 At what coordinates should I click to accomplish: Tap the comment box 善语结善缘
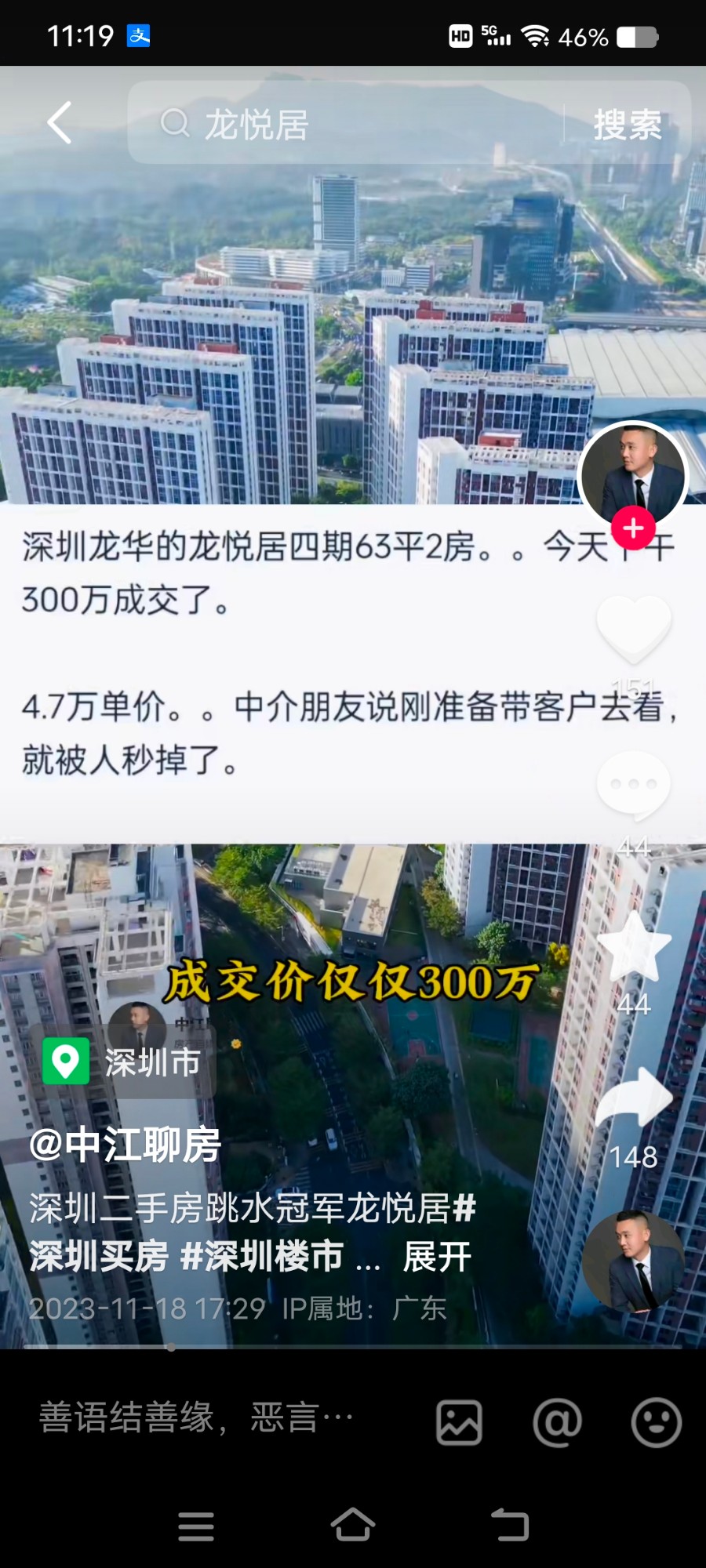[196, 1419]
